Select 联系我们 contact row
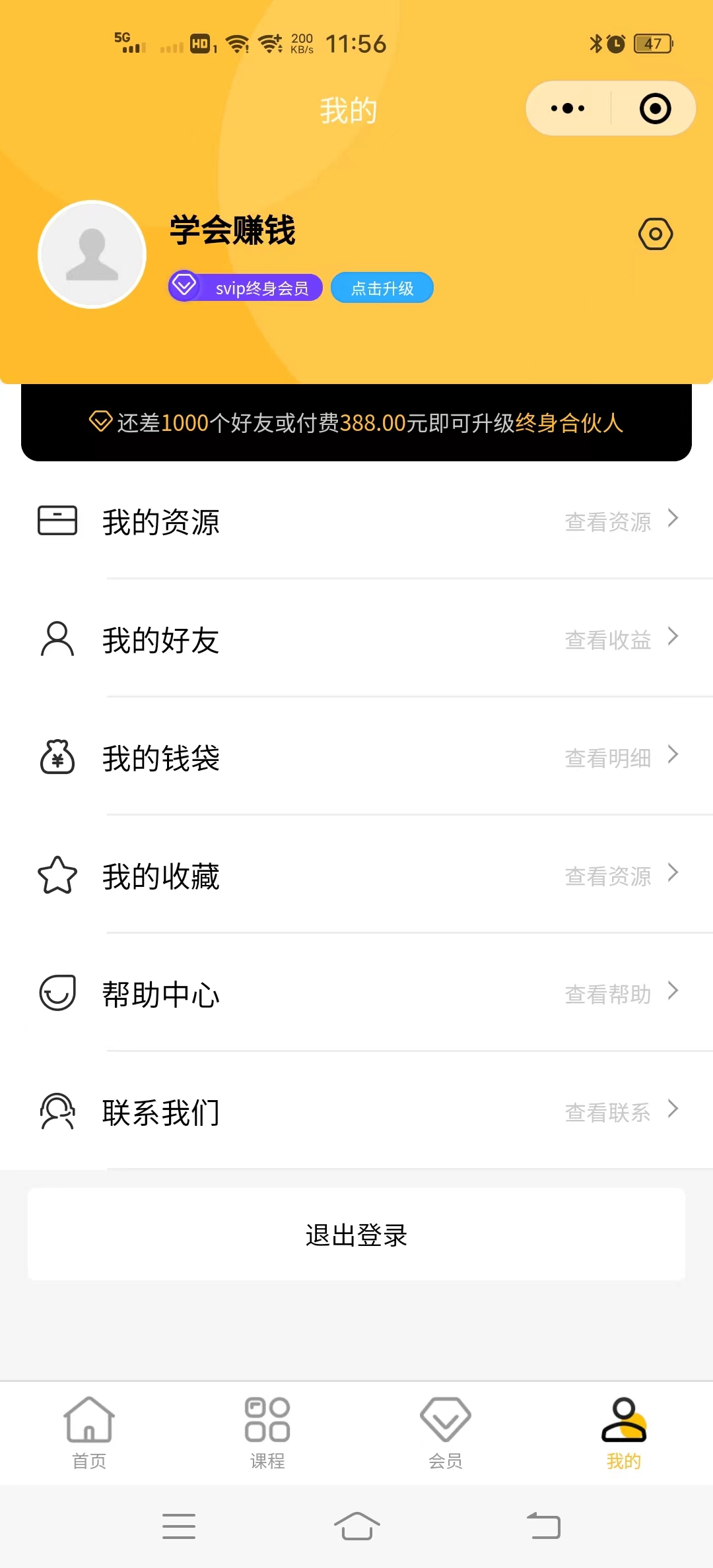The width and height of the screenshot is (713, 1568). (356, 1112)
